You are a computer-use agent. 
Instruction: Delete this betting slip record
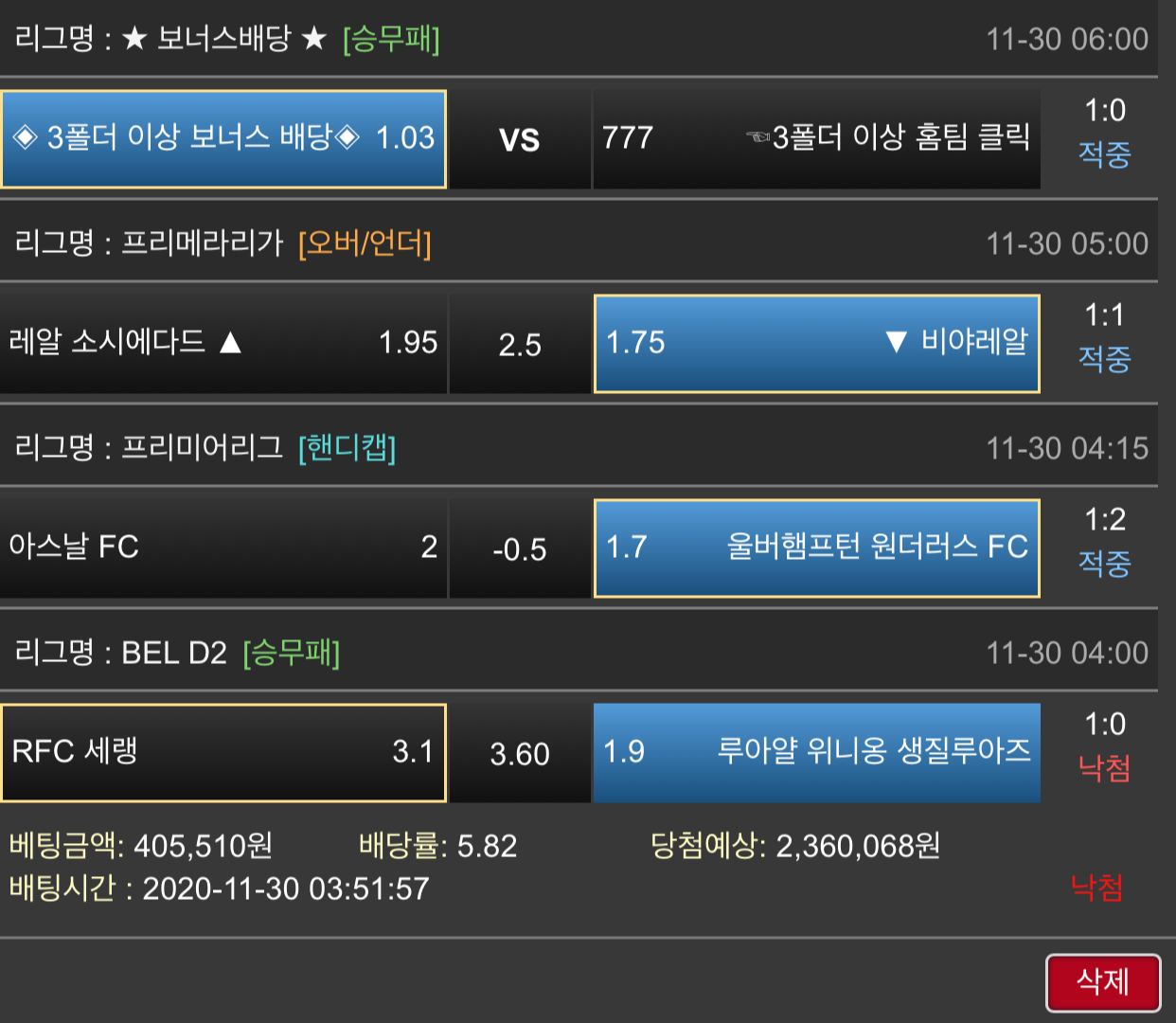[x=1102, y=981]
